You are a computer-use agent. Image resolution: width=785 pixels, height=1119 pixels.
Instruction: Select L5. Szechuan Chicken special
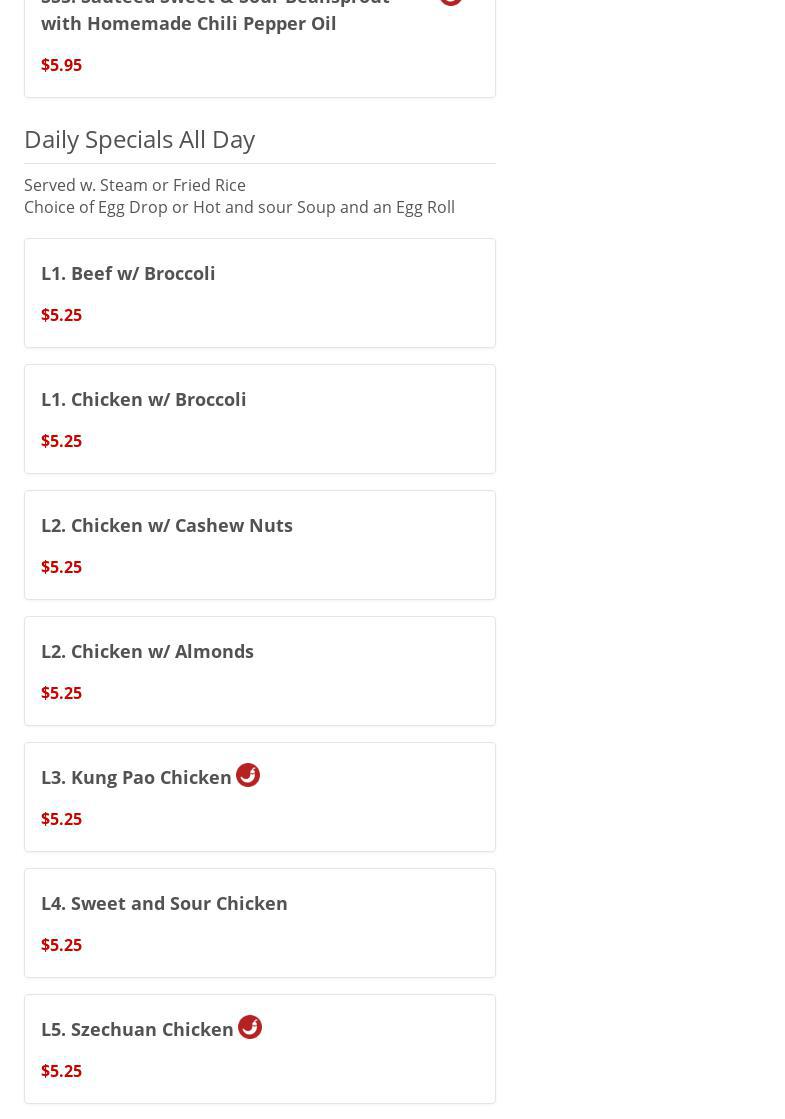259,1049
